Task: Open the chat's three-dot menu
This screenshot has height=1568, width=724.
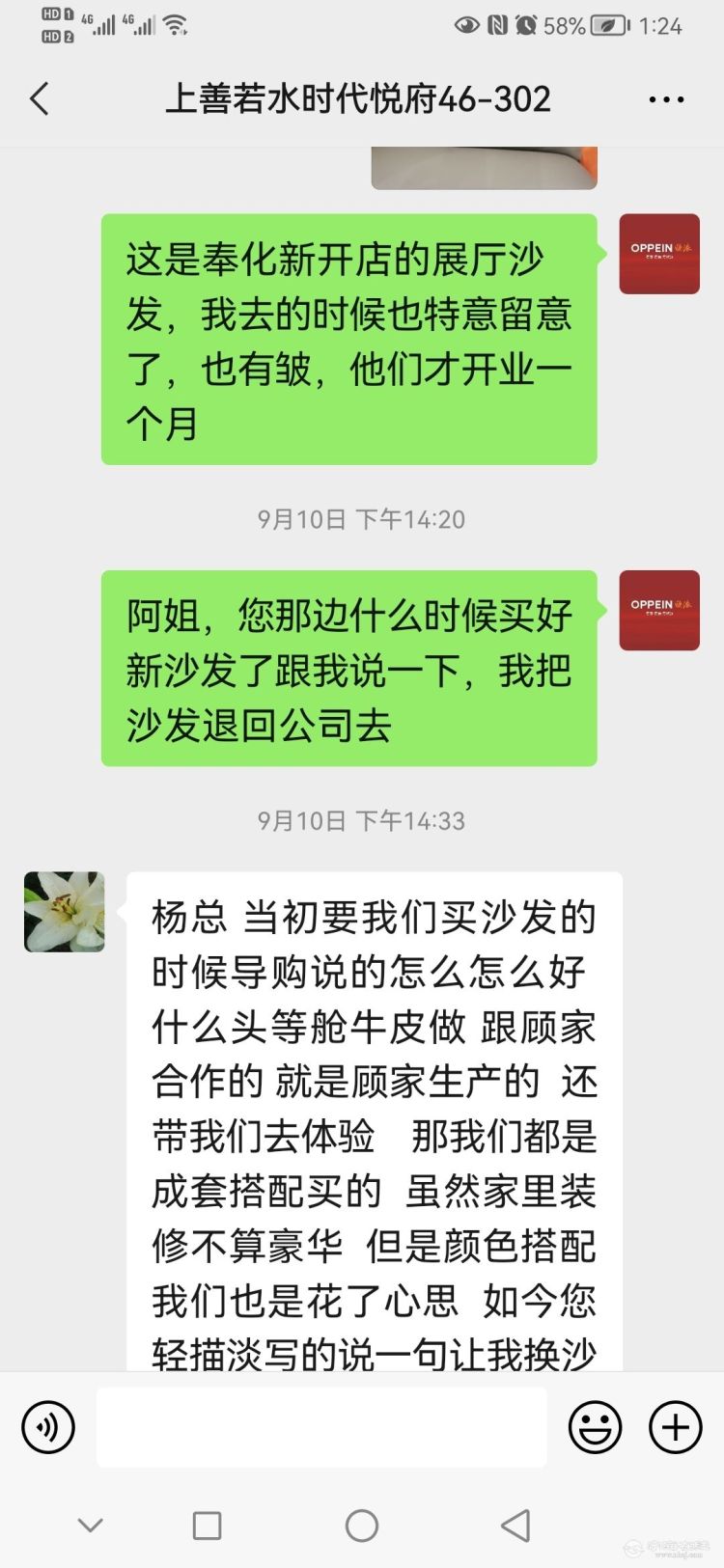Action: (x=666, y=99)
